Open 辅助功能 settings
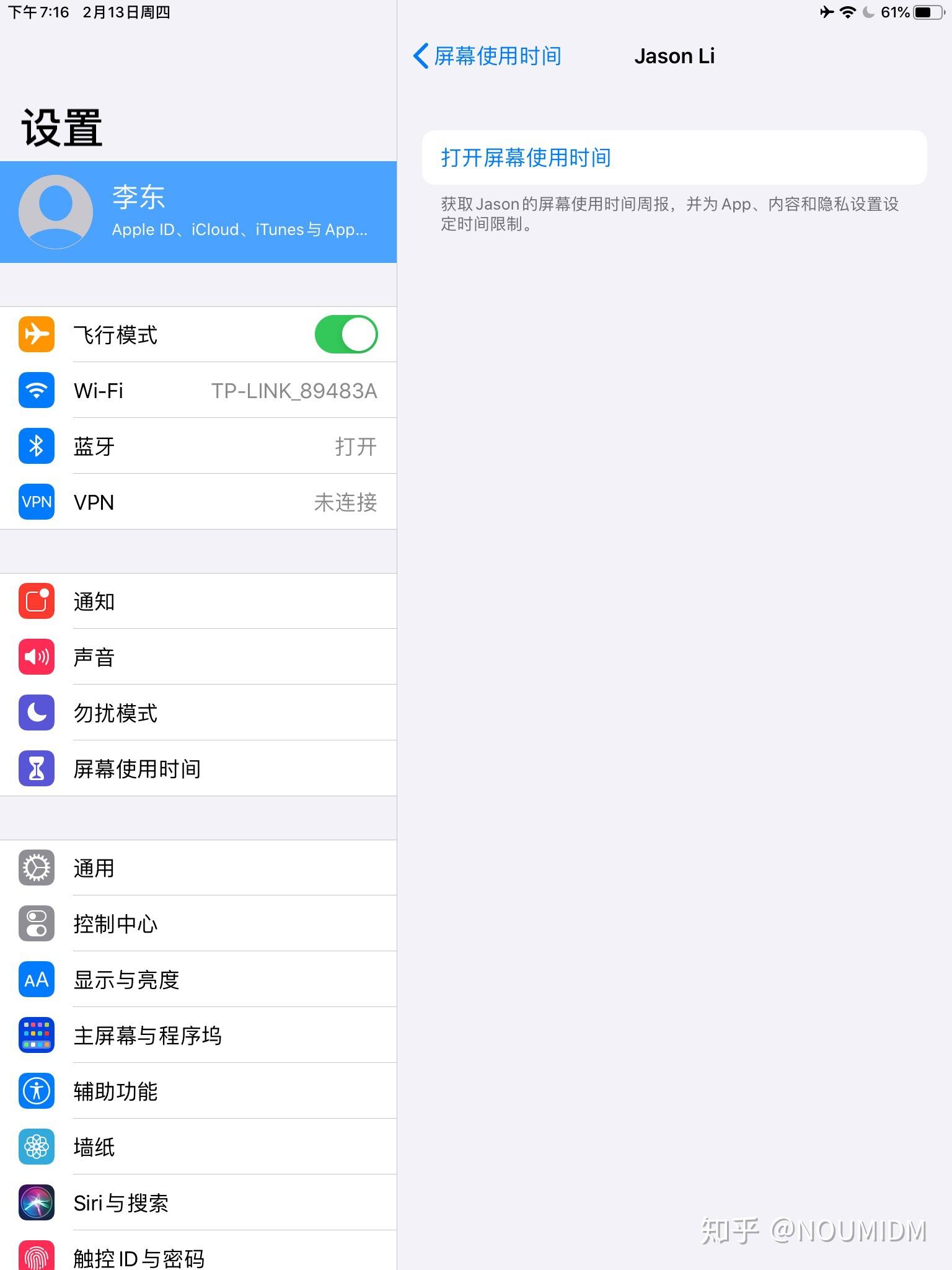This screenshot has width=952, height=1270. coord(198,1091)
